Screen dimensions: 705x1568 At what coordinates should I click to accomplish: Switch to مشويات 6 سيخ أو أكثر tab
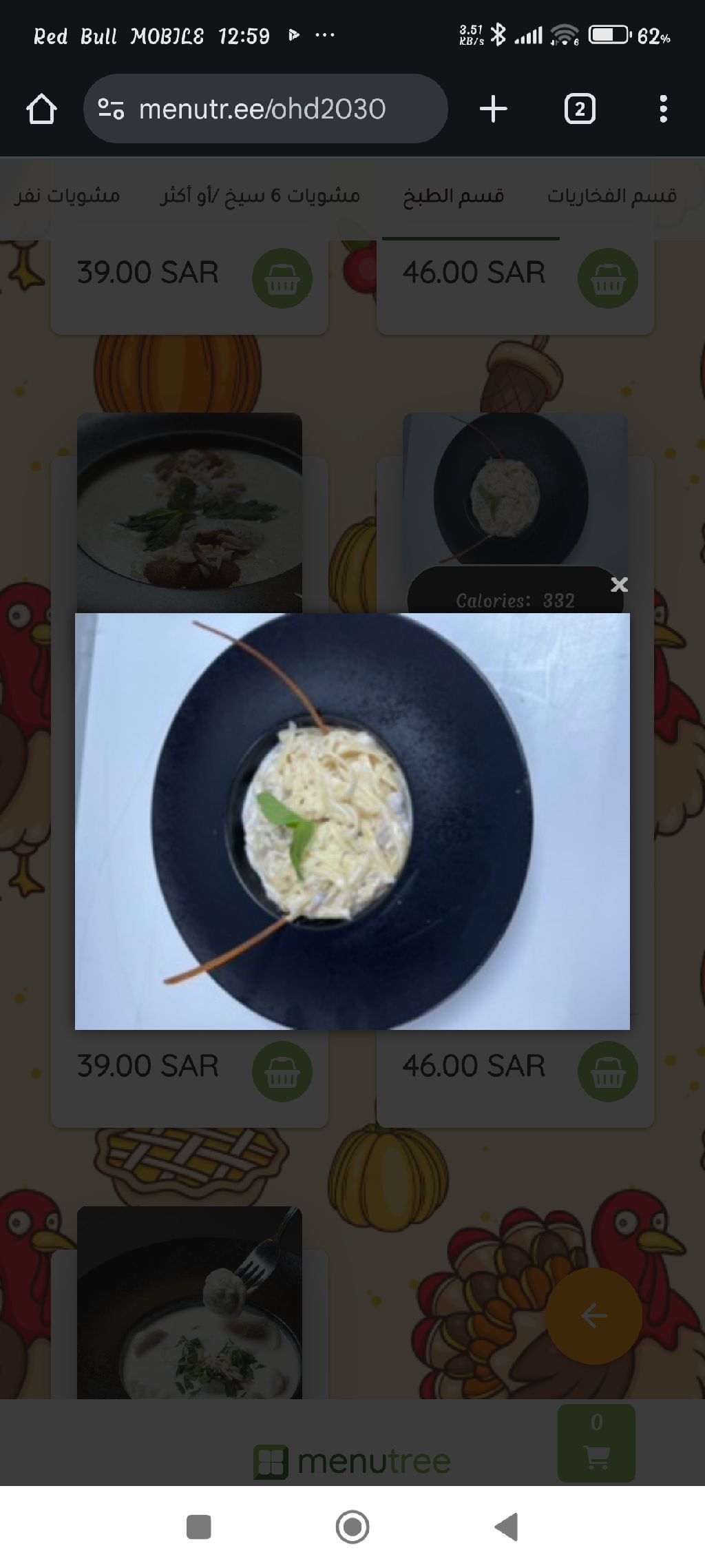point(260,196)
